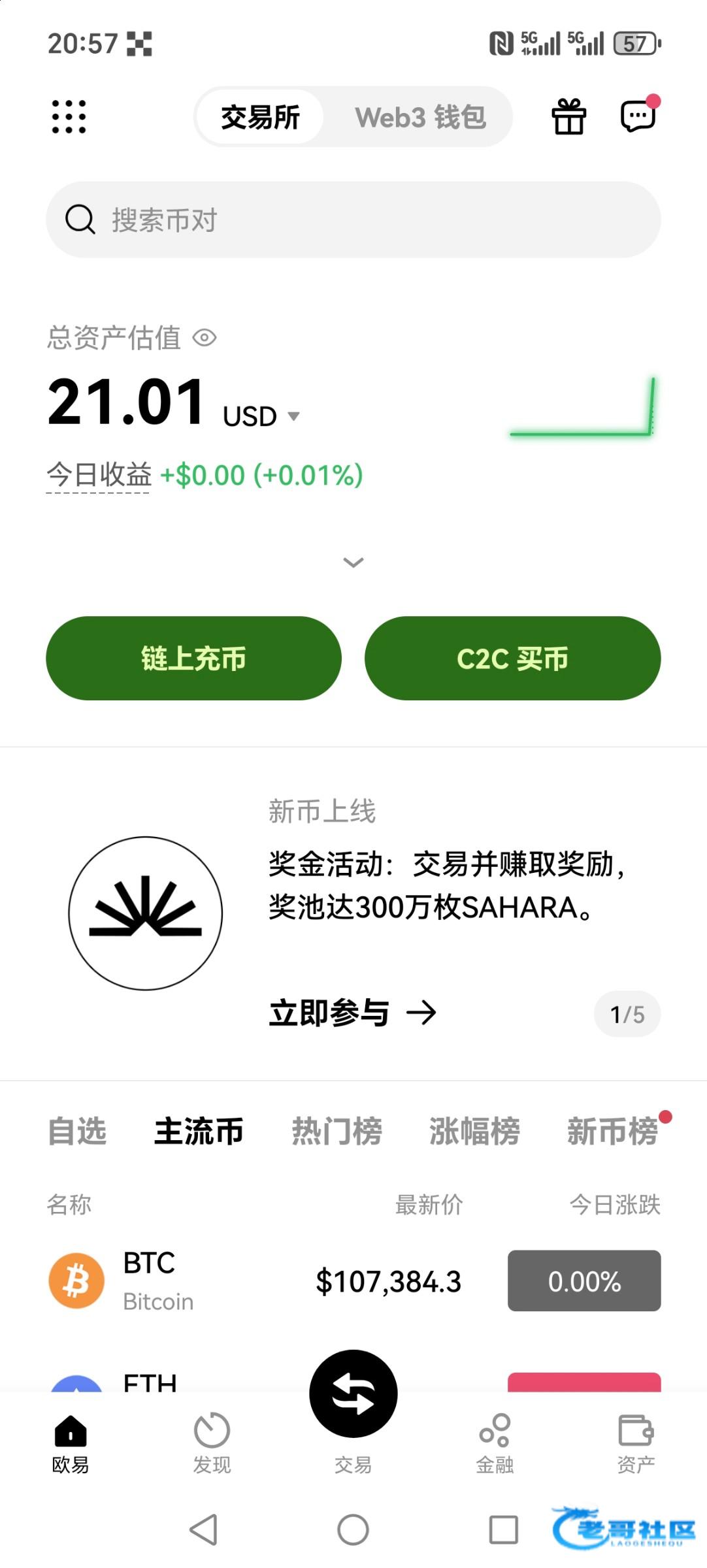Open the BTC Bitcoin row
Viewport: 707px width, 1568px height.
tap(354, 1281)
